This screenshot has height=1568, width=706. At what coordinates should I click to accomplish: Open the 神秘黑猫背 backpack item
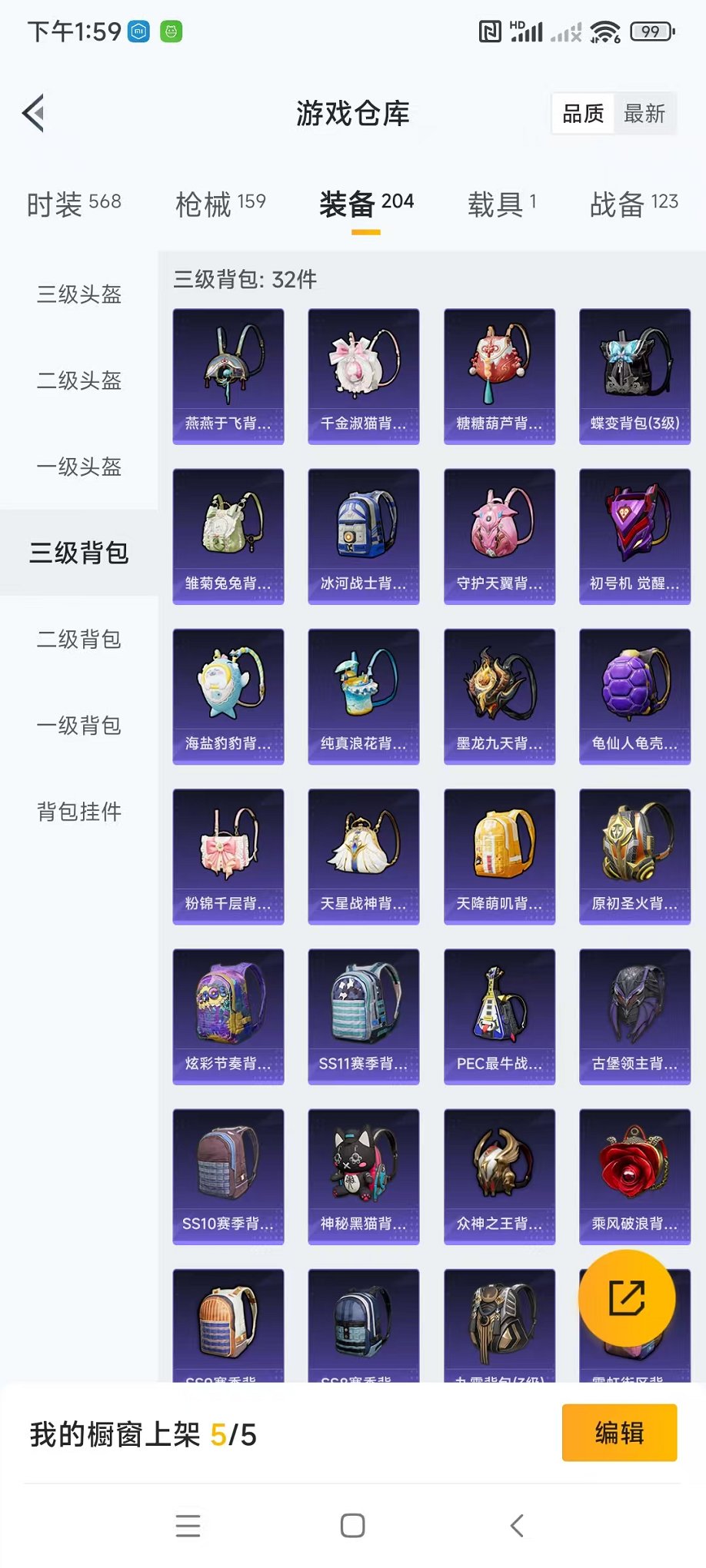point(364,1176)
